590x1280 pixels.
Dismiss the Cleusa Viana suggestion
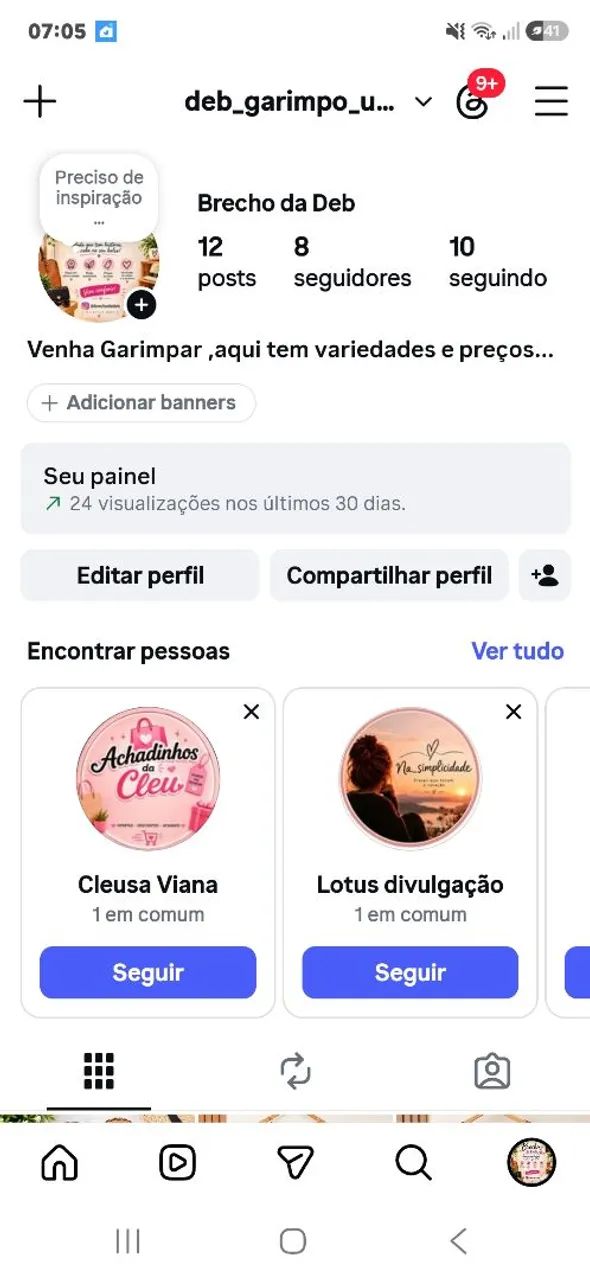251,711
